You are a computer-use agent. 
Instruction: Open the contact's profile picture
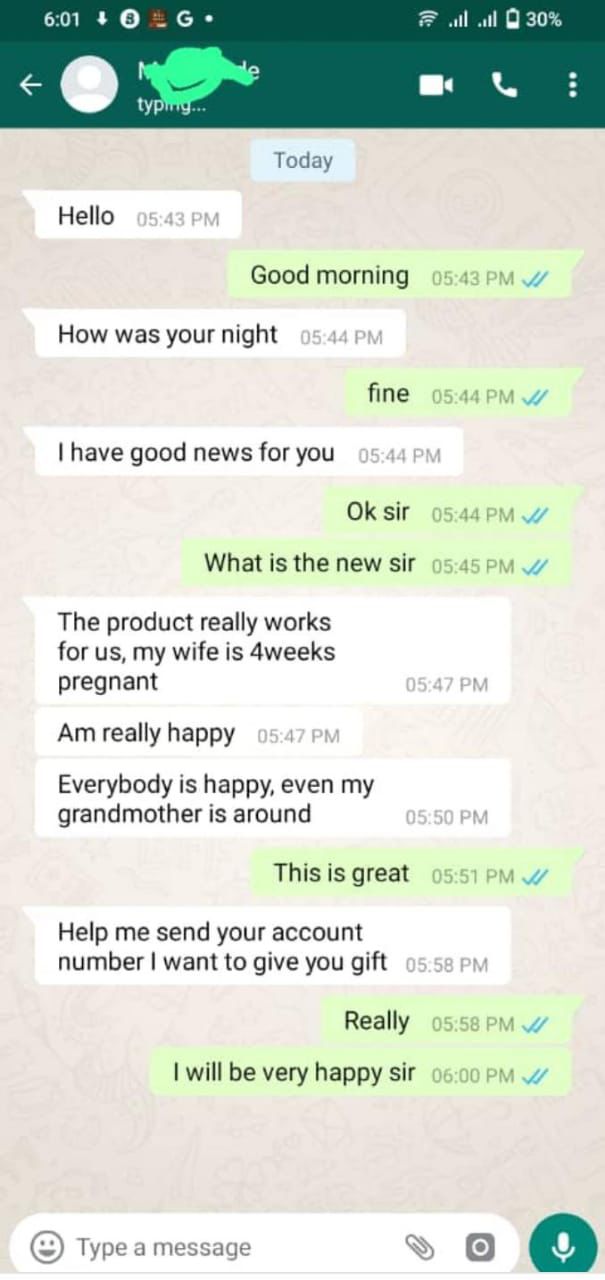[x=88, y=85]
